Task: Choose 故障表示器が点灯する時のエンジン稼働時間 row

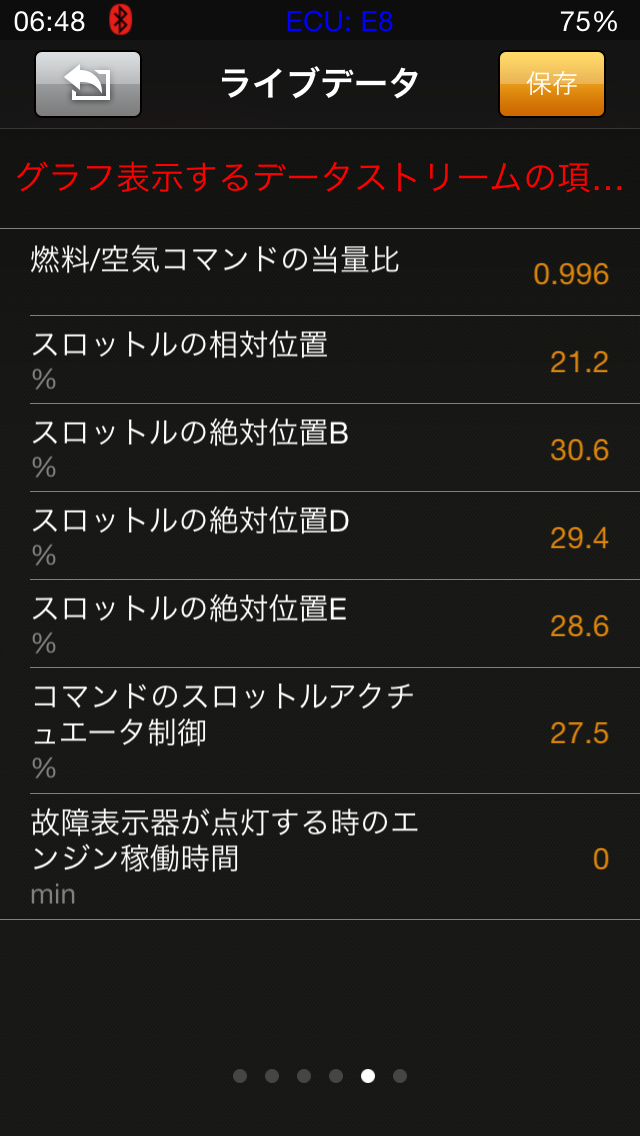Action: pyautogui.click(x=320, y=857)
